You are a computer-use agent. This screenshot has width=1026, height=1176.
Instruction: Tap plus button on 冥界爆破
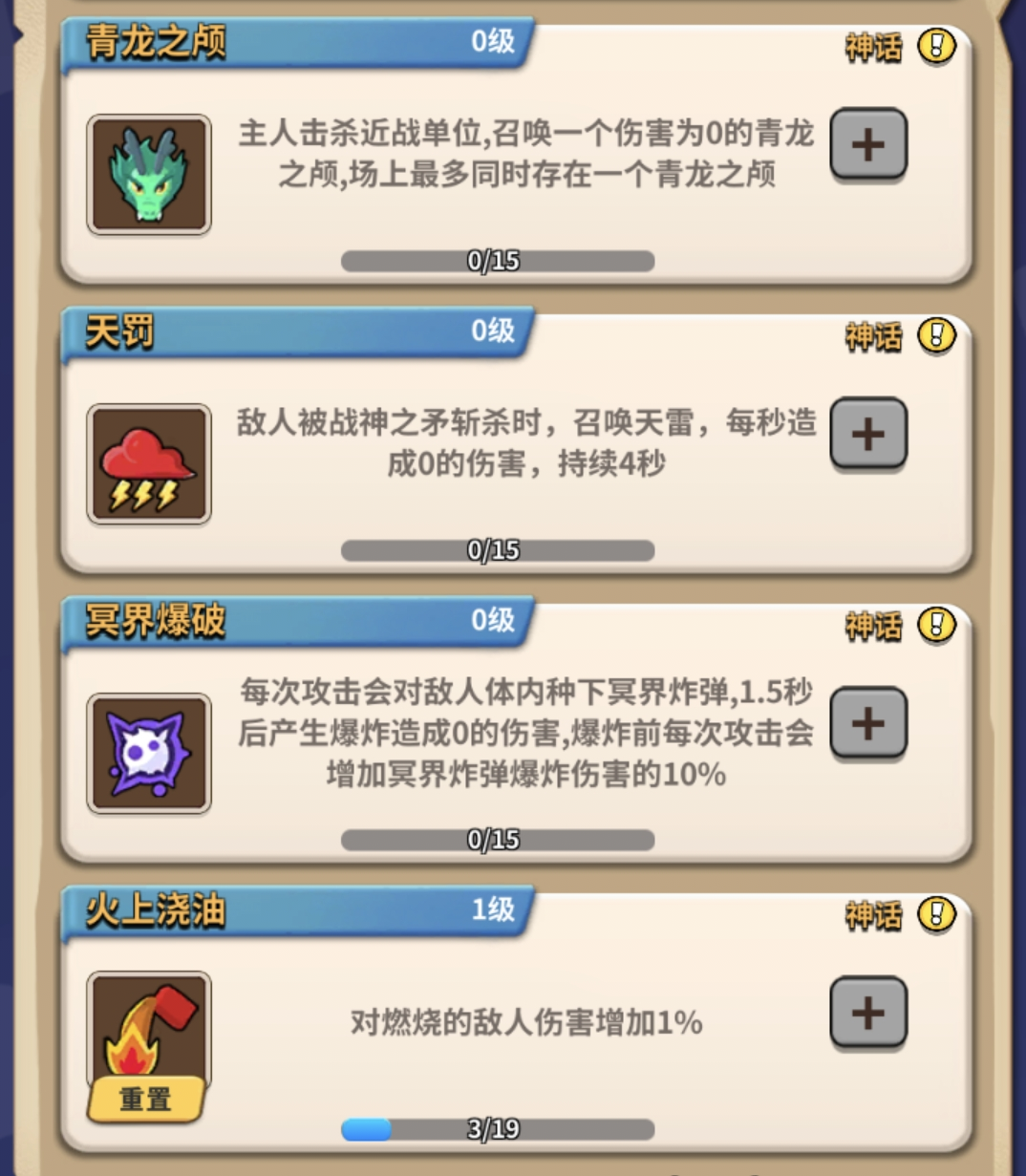coord(867,723)
